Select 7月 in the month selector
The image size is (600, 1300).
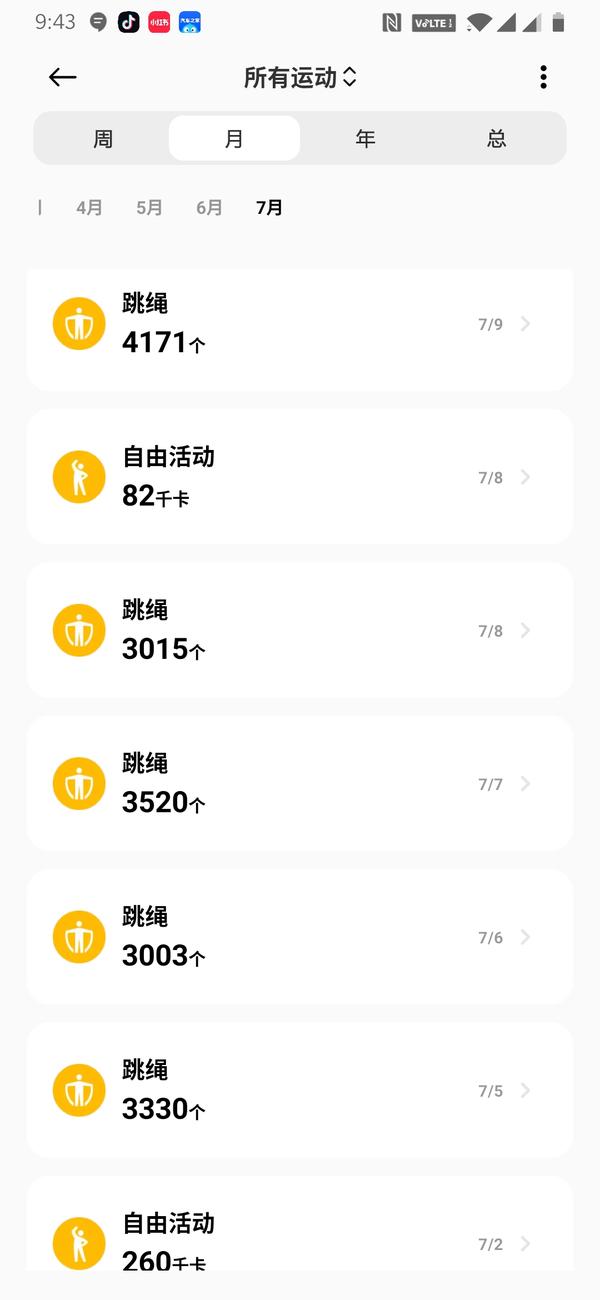point(269,207)
